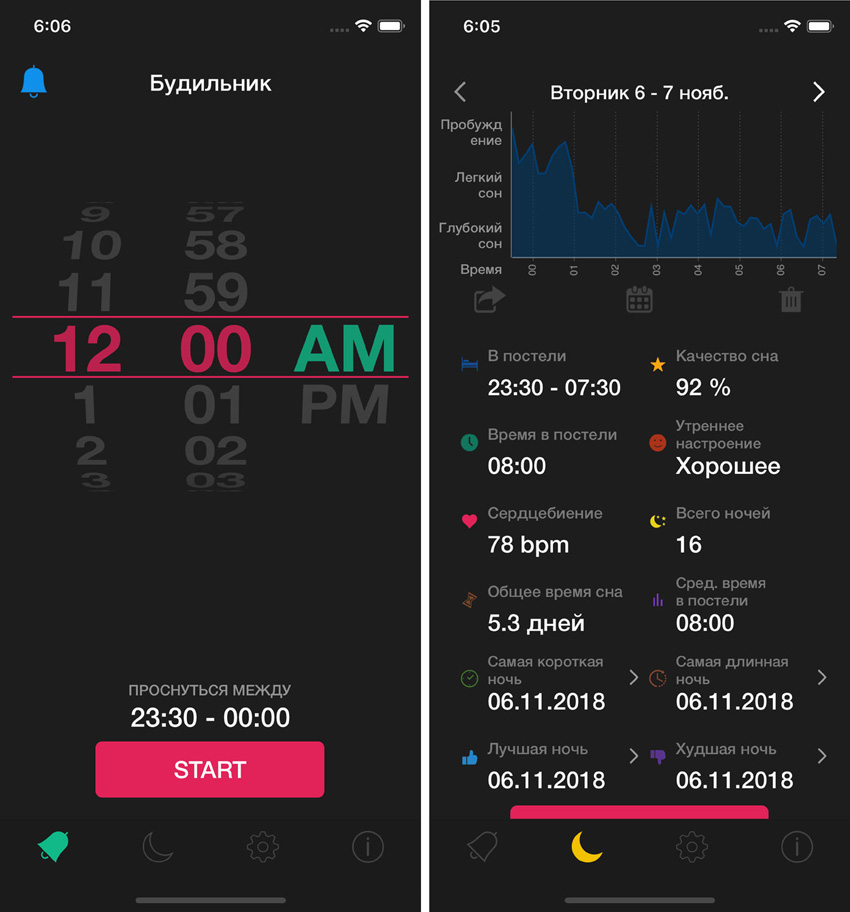850x912 pixels.
Task: Open Худшая ночь details
Action: [822, 756]
